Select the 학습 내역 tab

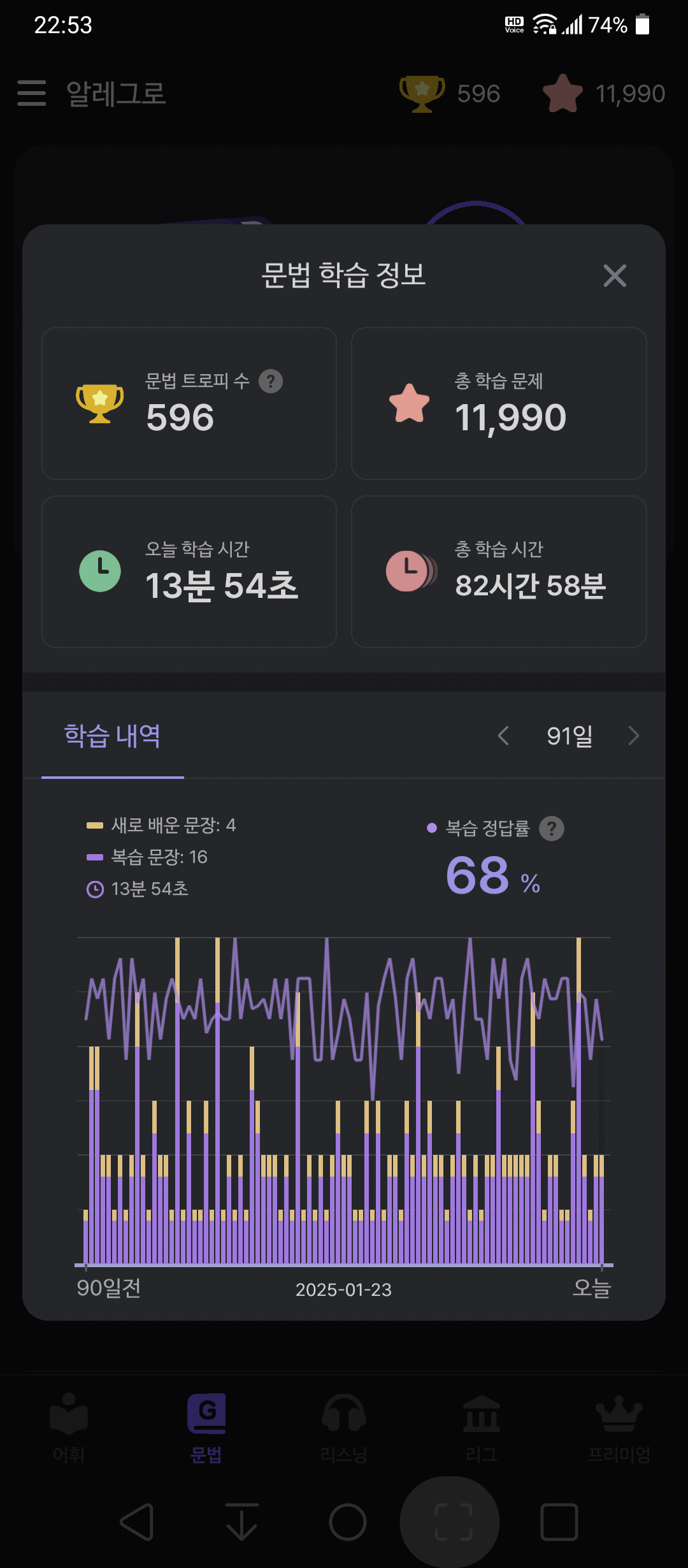pyautogui.click(x=113, y=736)
